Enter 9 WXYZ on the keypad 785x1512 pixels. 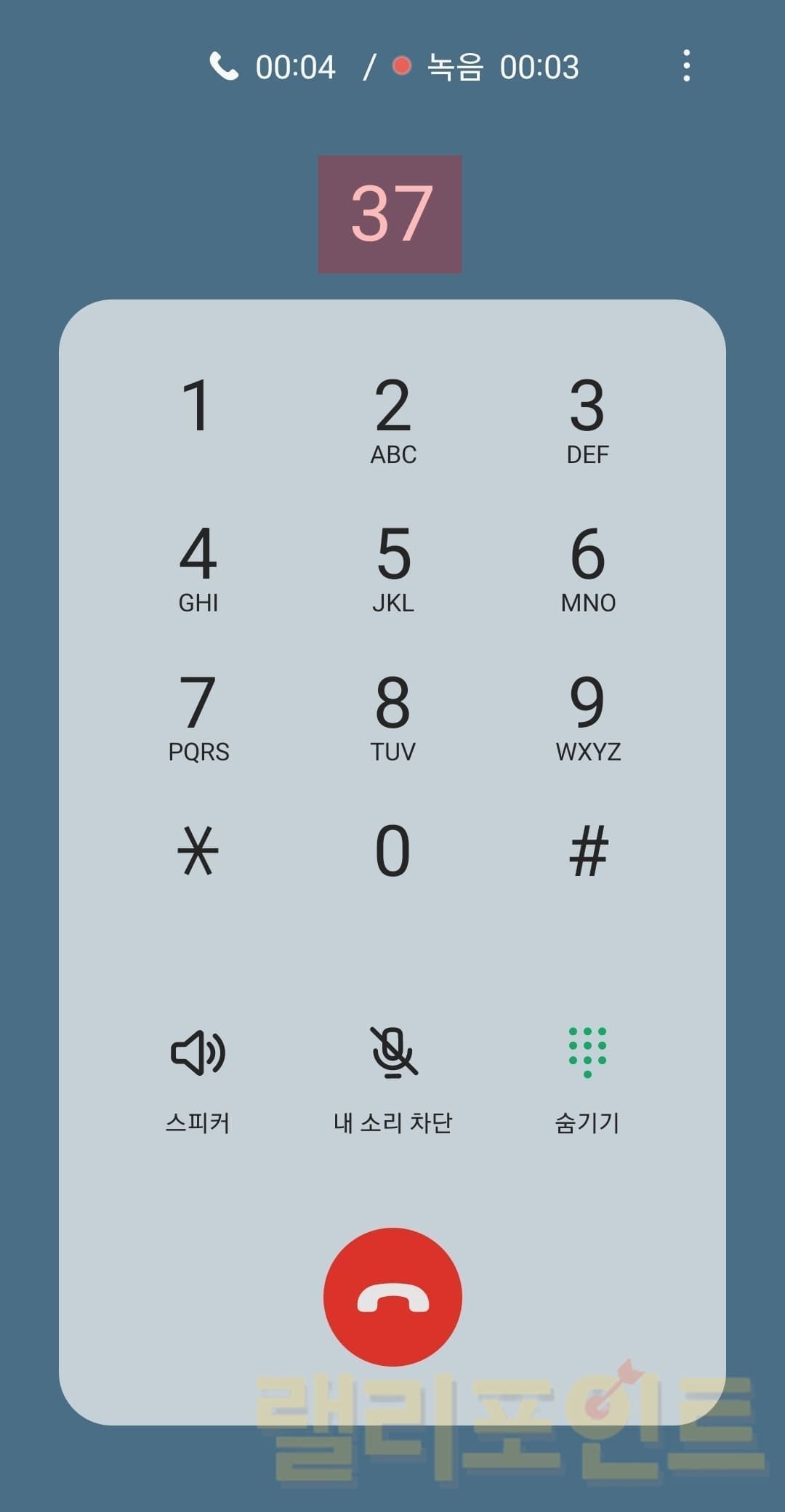(587, 715)
